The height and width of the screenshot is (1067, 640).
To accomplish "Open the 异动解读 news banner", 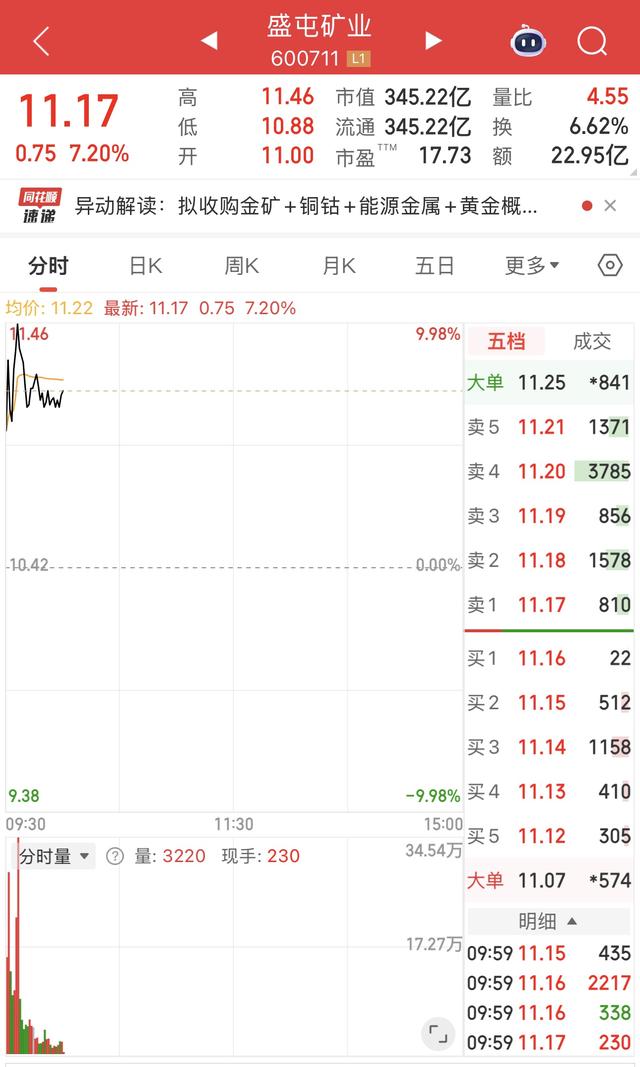I will pyautogui.click(x=308, y=206).
